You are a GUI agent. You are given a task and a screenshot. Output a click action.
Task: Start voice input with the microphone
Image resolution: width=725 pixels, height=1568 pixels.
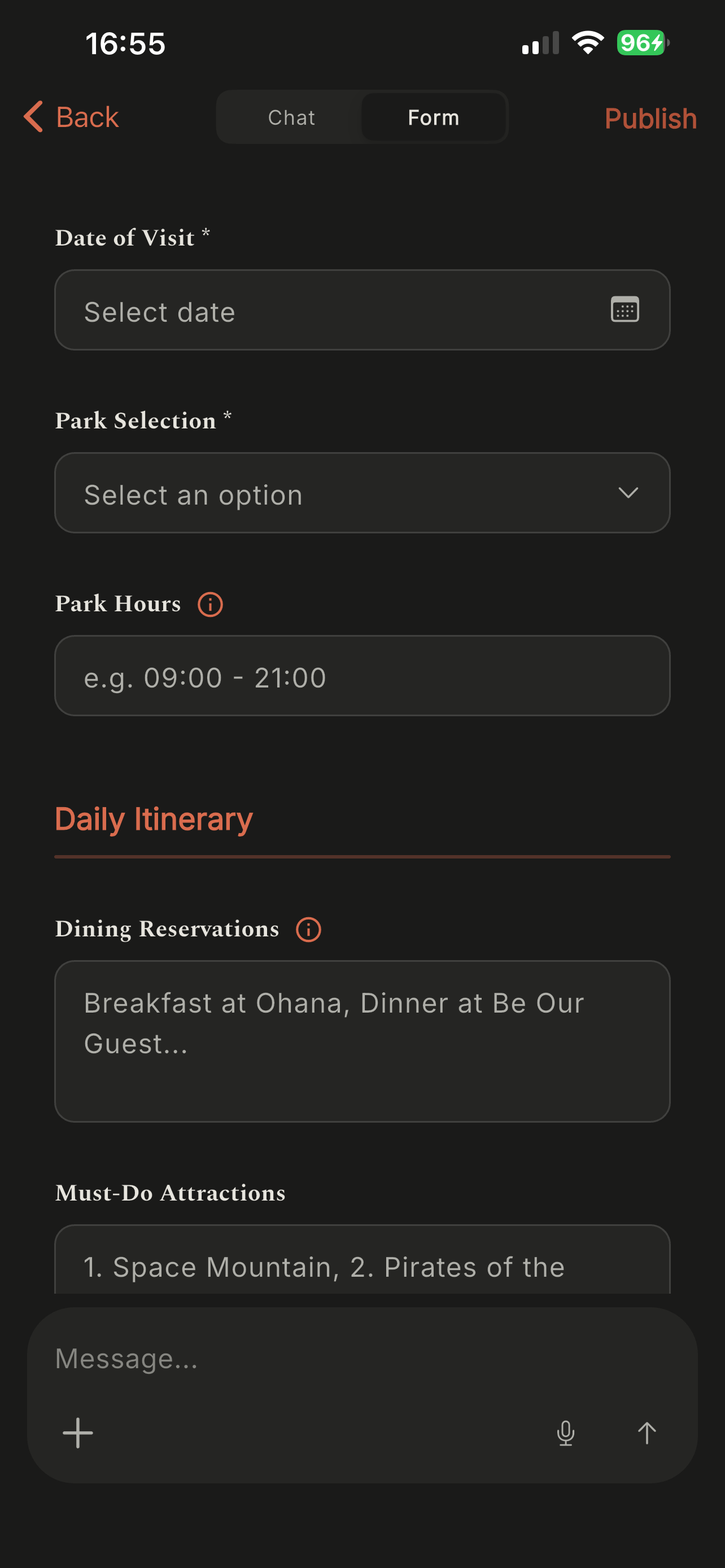(x=566, y=1433)
